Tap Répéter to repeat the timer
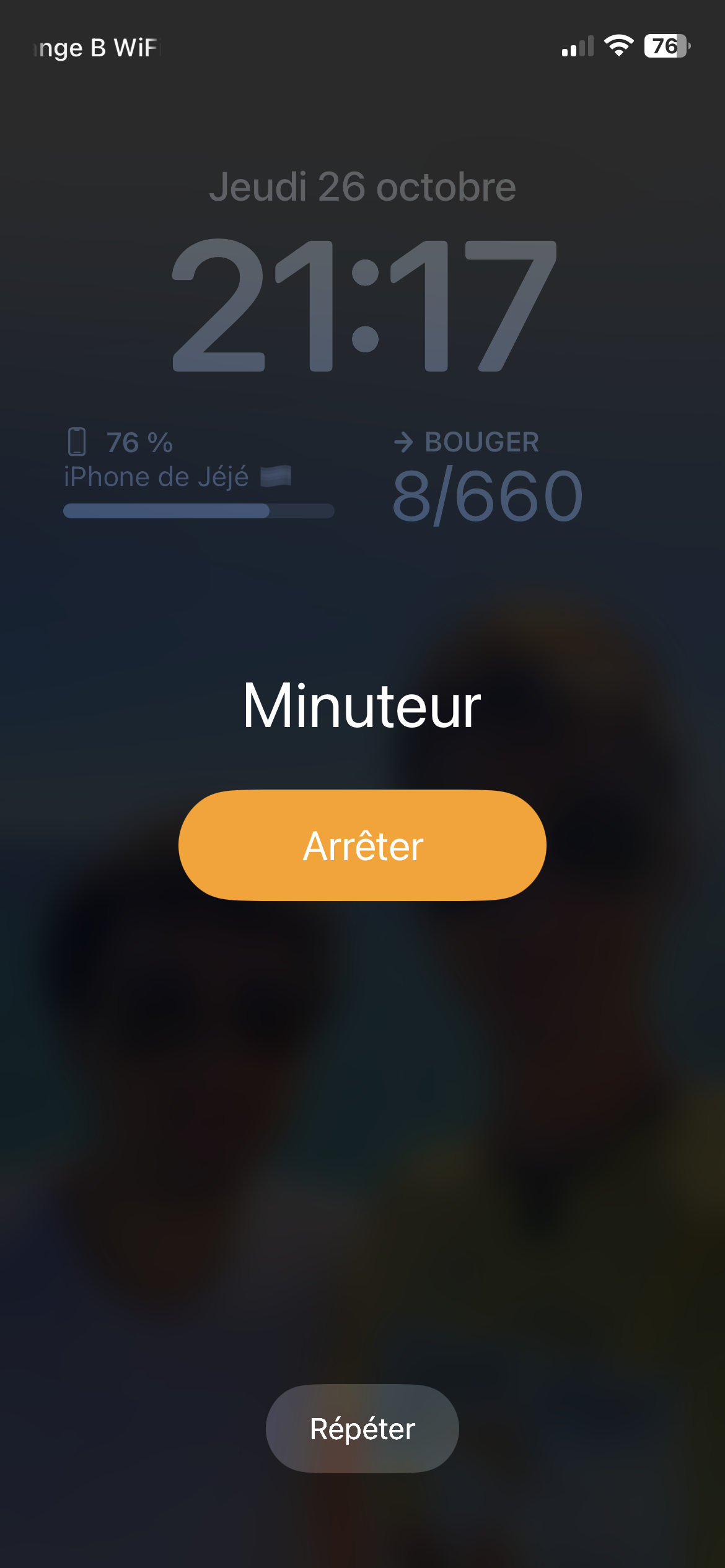This screenshot has height=1568, width=725. click(x=362, y=1429)
